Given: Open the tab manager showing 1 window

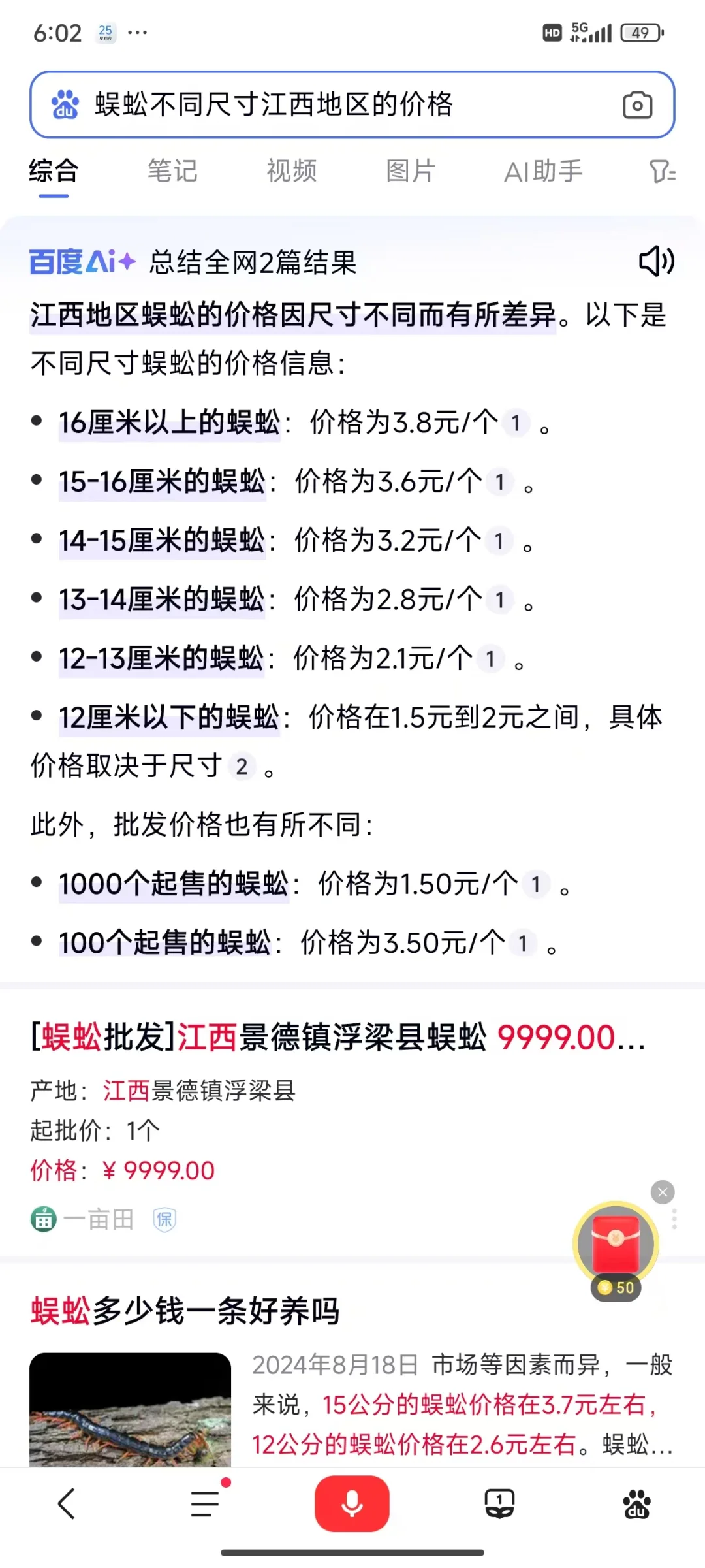Looking at the screenshot, I should coord(499,1503).
